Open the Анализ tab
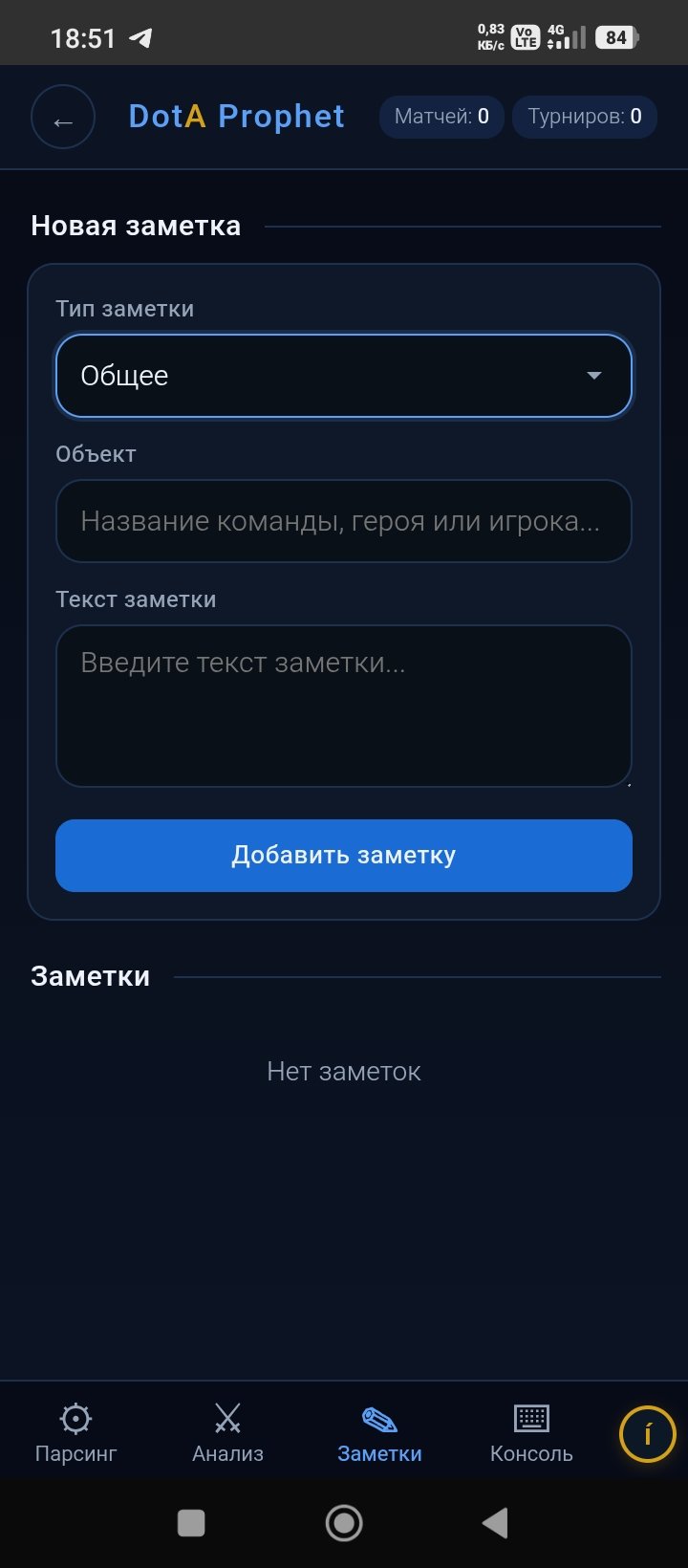The width and height of the screenshot is (688, 1568). [227, 1432]
